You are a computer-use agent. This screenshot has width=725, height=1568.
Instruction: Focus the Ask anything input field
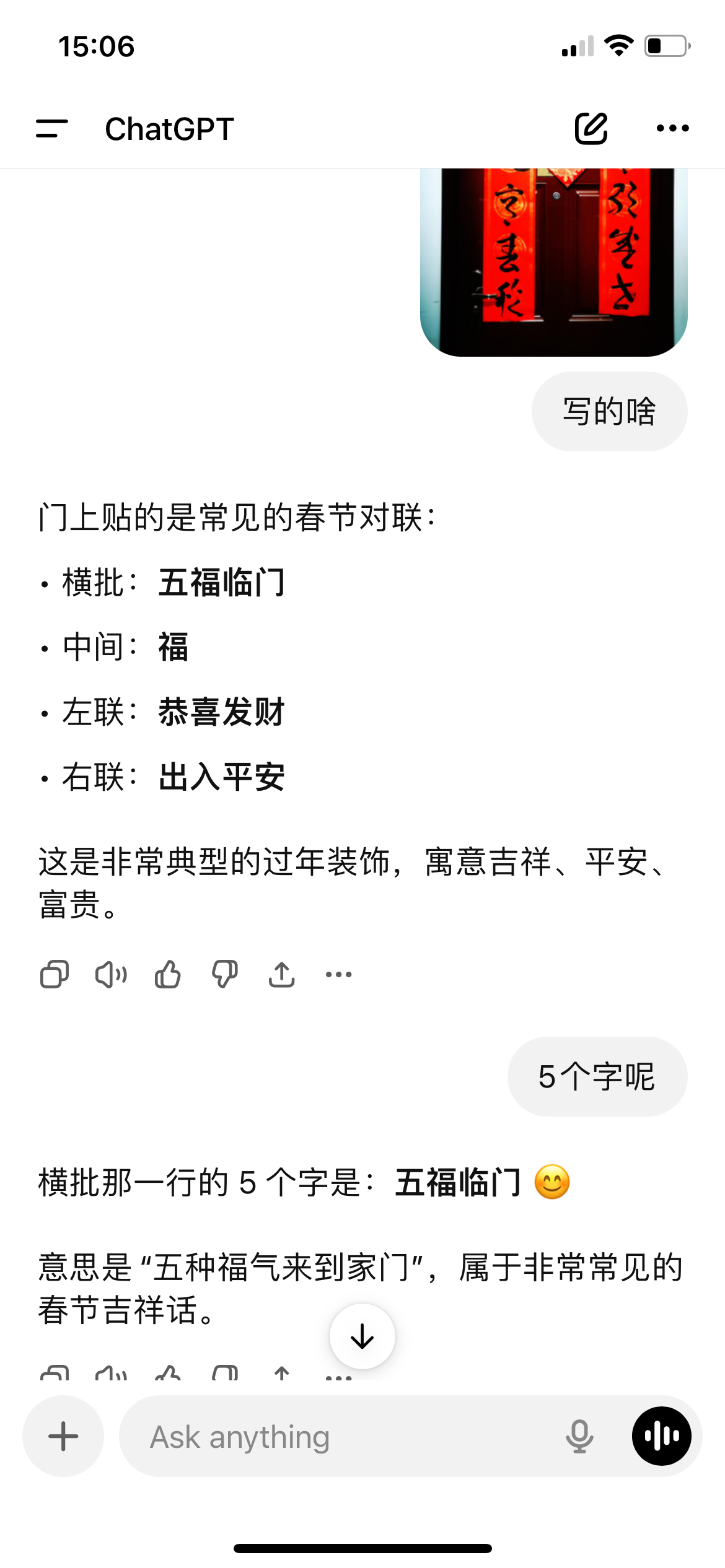(347, 1436)
